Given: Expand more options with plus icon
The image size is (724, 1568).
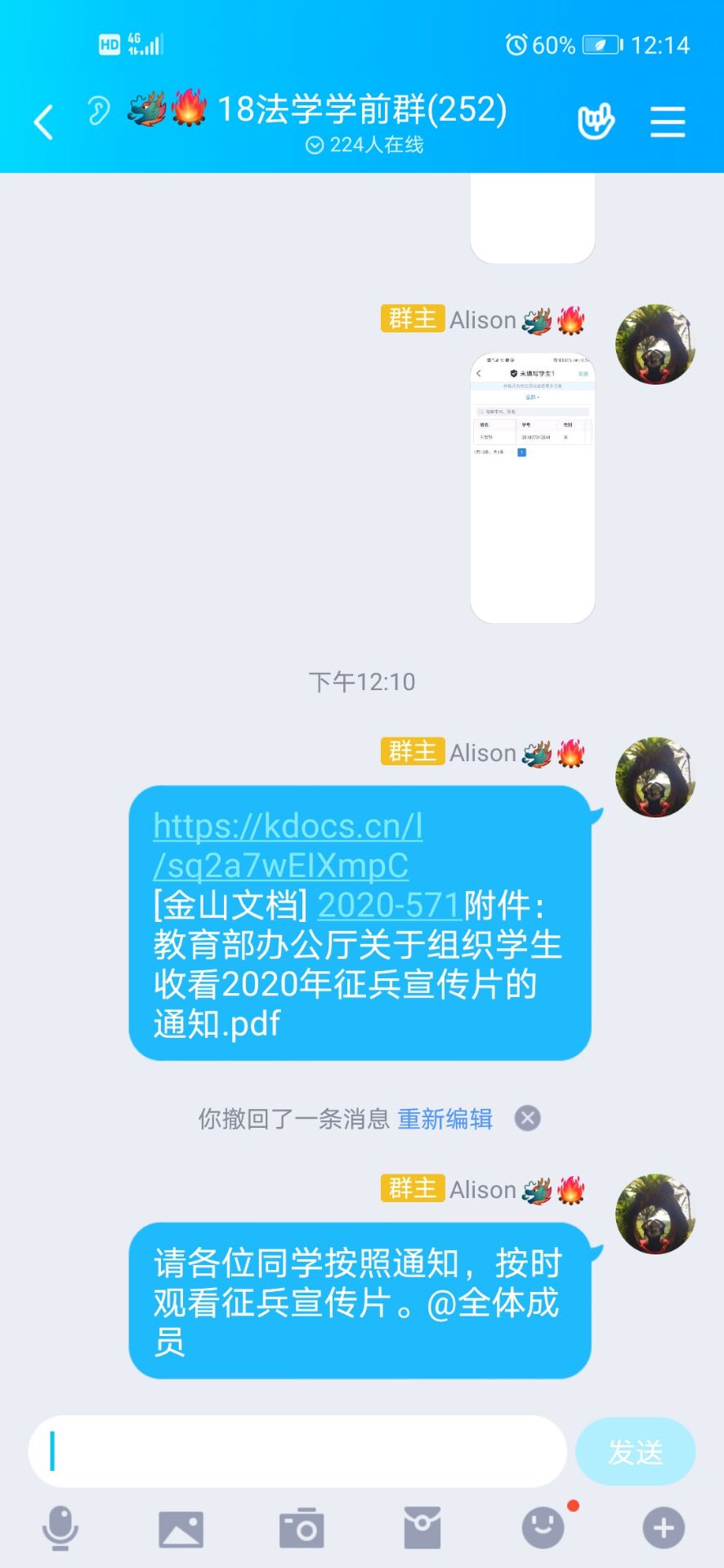Looking at the screenshot, I should (x=664, y=1528).
